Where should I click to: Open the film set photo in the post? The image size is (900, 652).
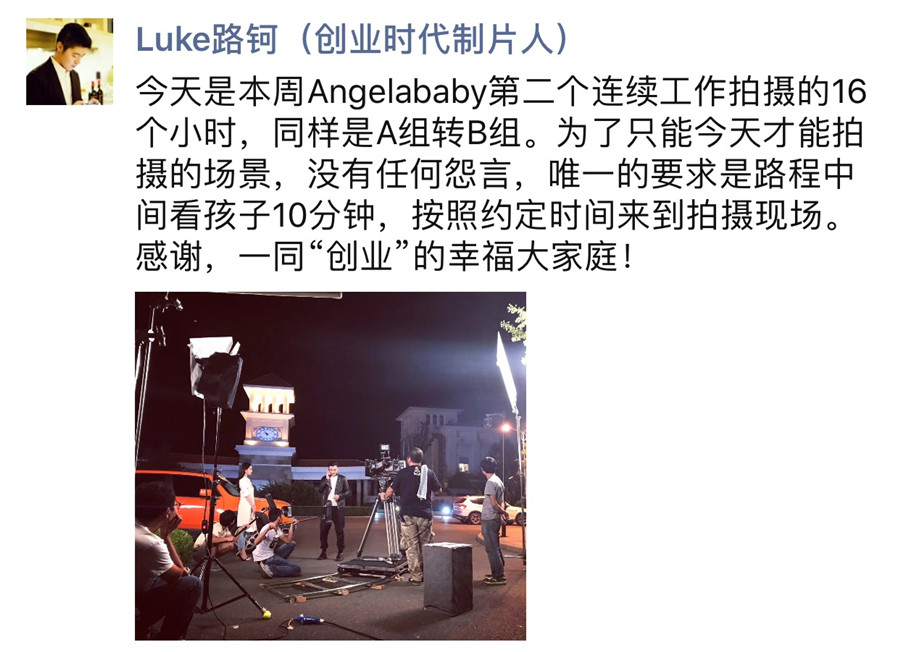pyautogui.click(x=330, y=465)
